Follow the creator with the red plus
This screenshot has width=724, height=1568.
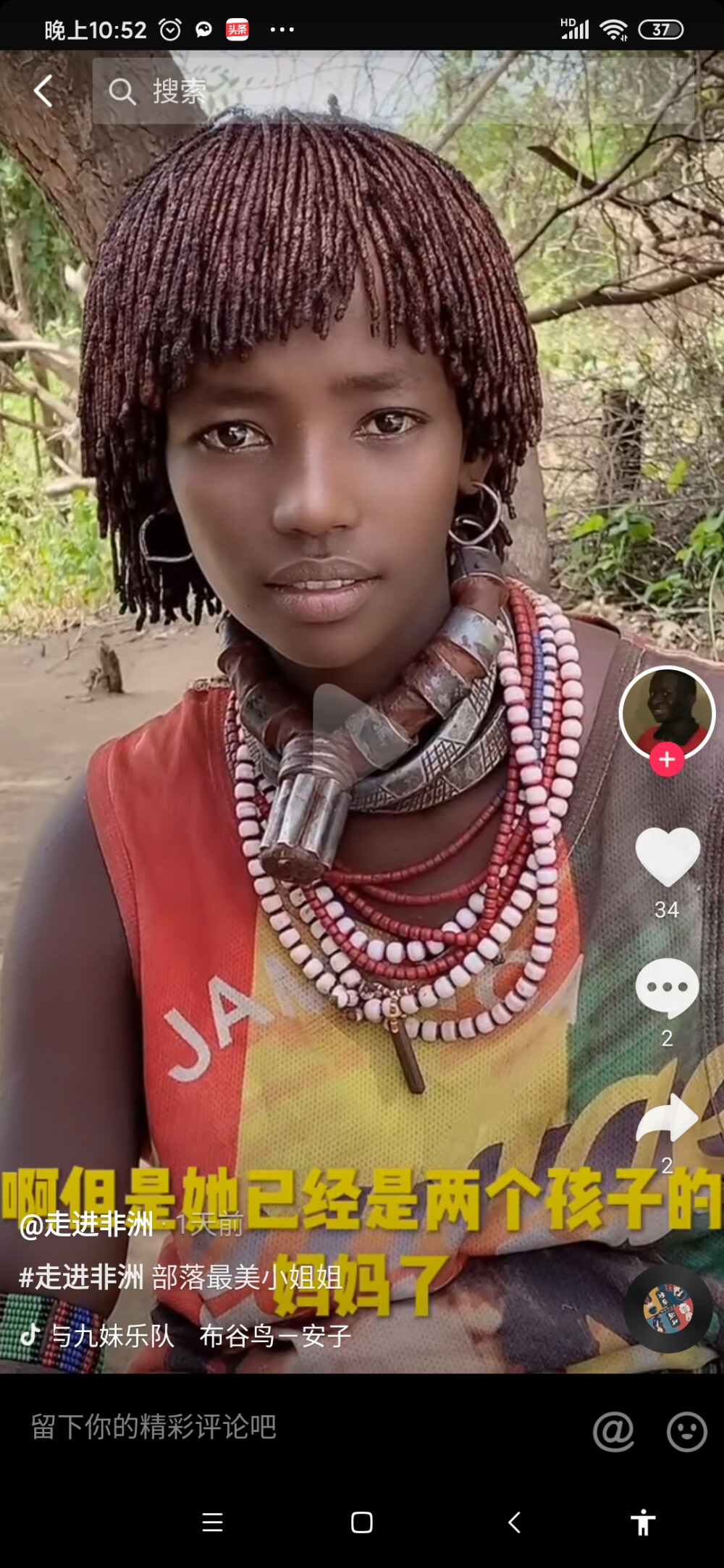click(667, 760)
